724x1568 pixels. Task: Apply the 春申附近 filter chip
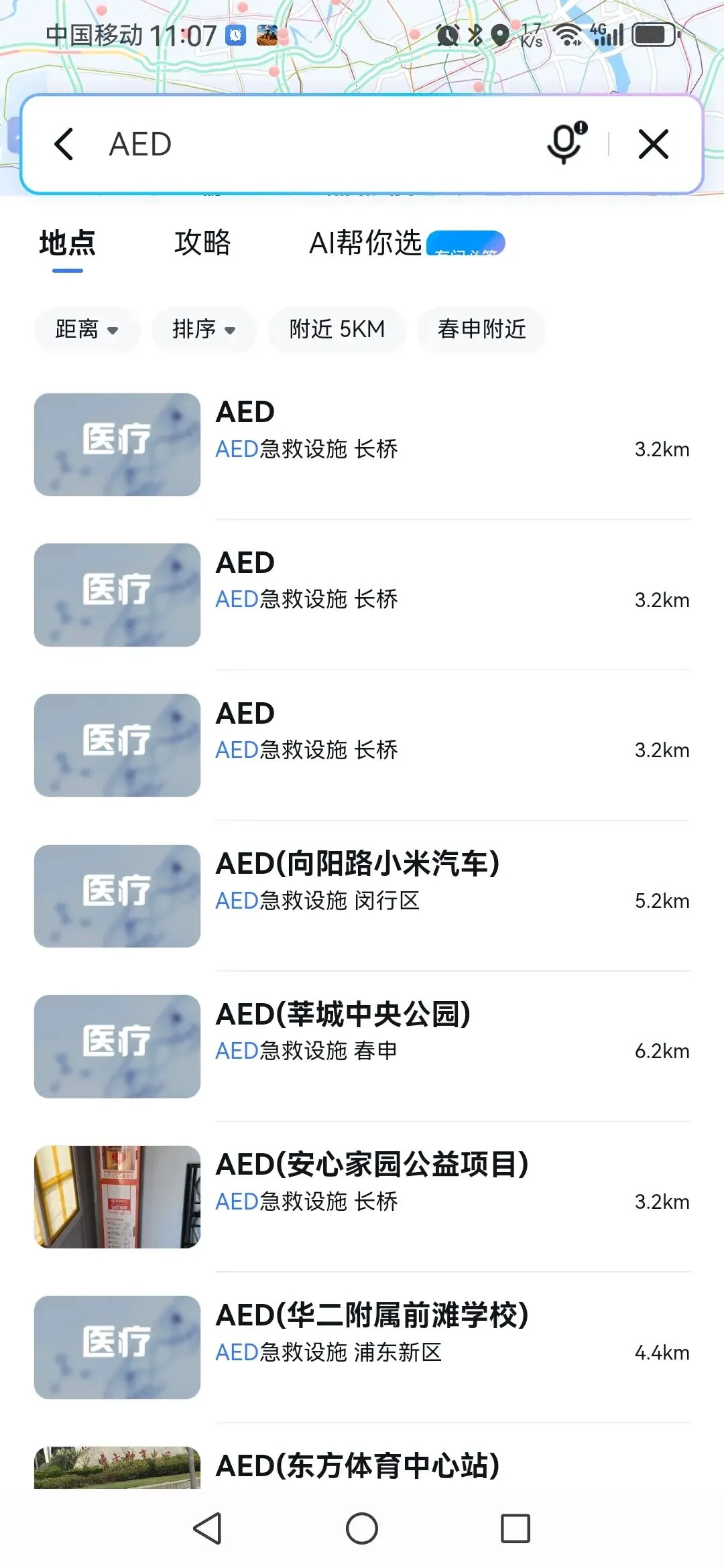point(481,329)
